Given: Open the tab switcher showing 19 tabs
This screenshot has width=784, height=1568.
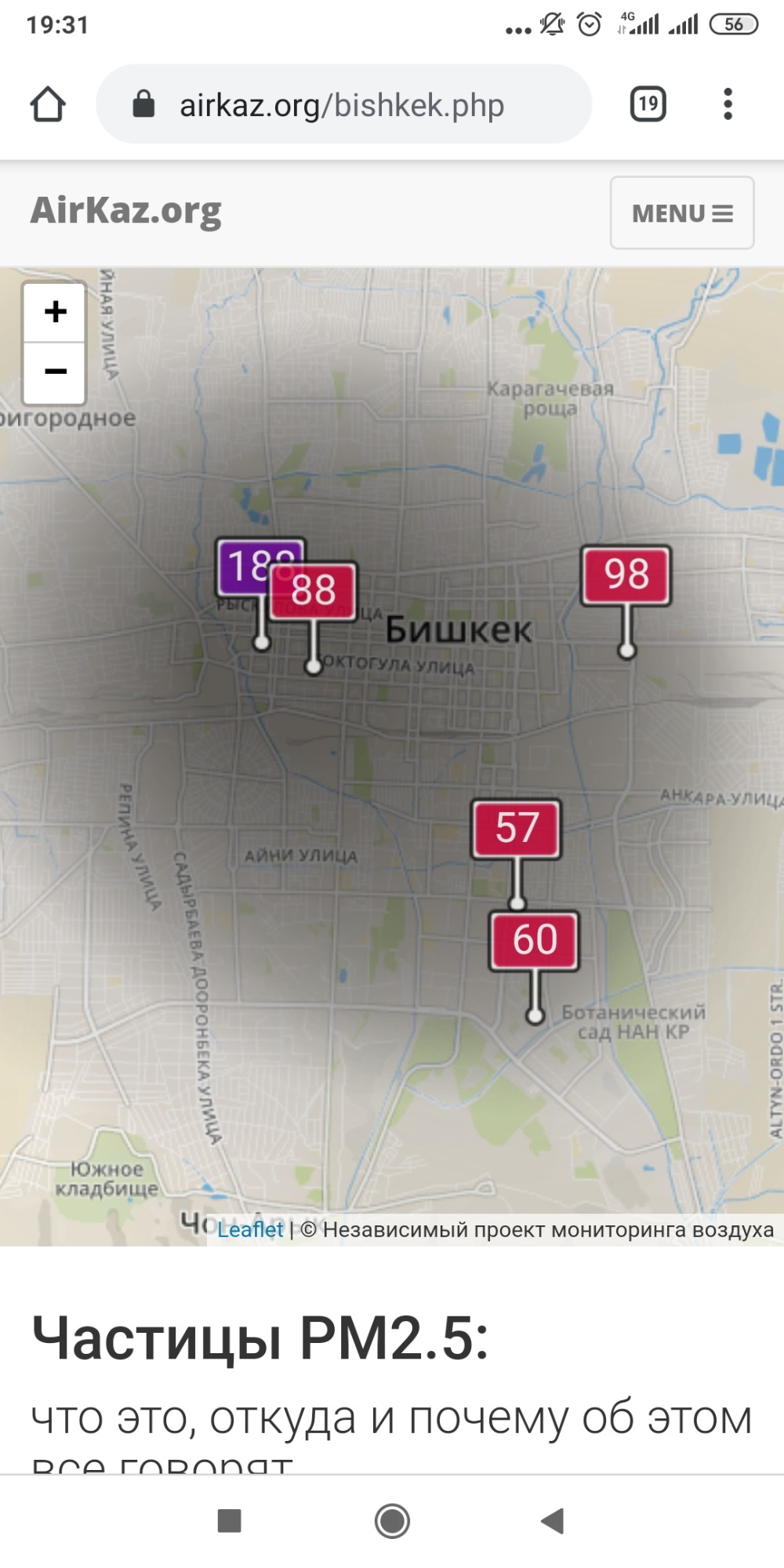Looking at the screenshot, I should 648,104.
